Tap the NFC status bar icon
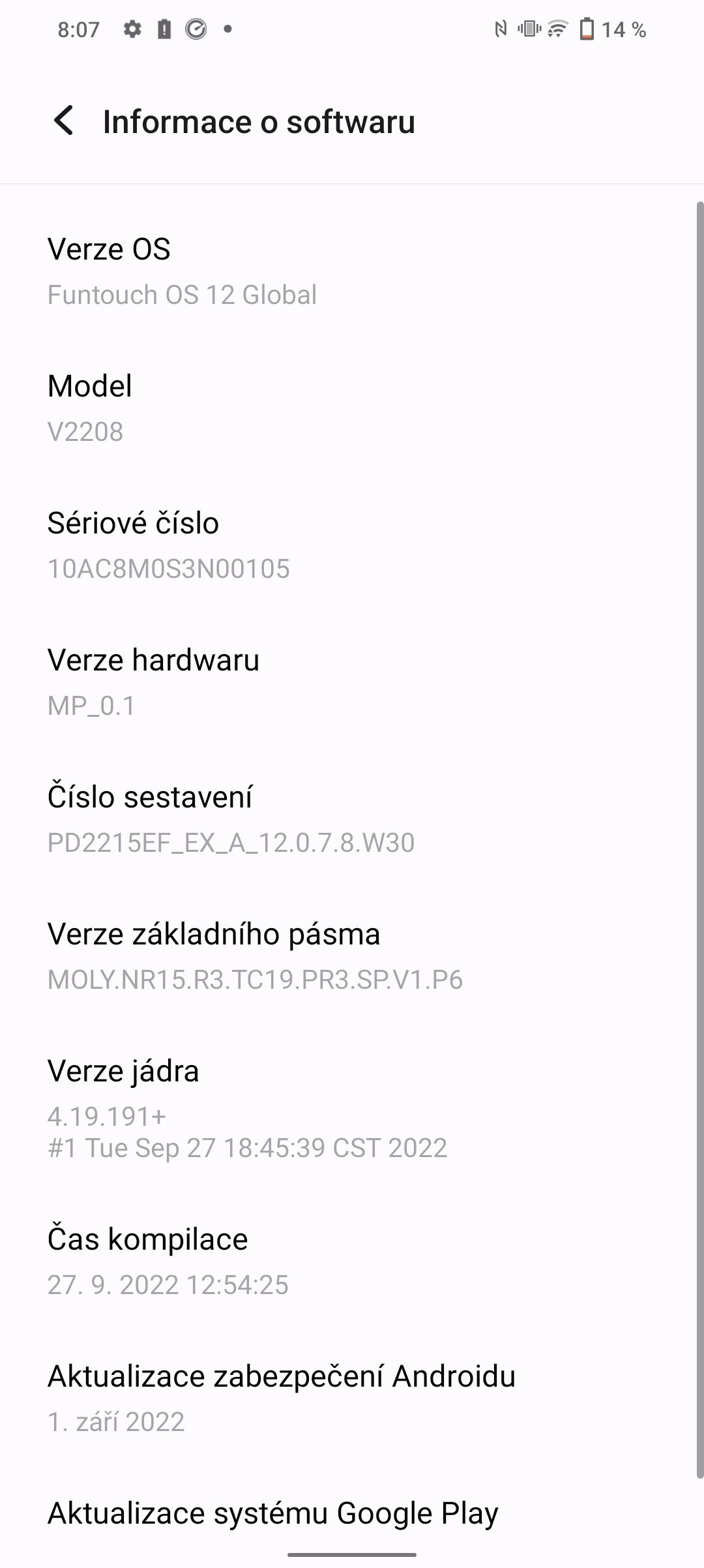The height and width of the screenshot is (1568, 704). pos(501,29)
